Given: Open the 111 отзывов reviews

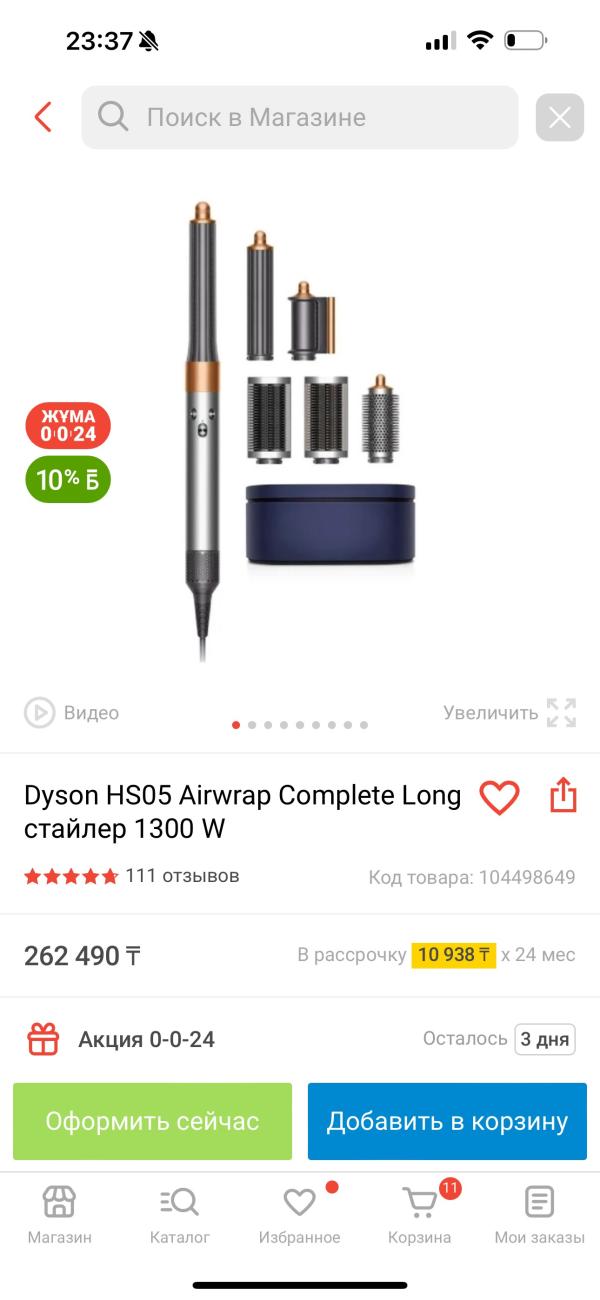Looking at the screenshot, I should tap(182, 876).
